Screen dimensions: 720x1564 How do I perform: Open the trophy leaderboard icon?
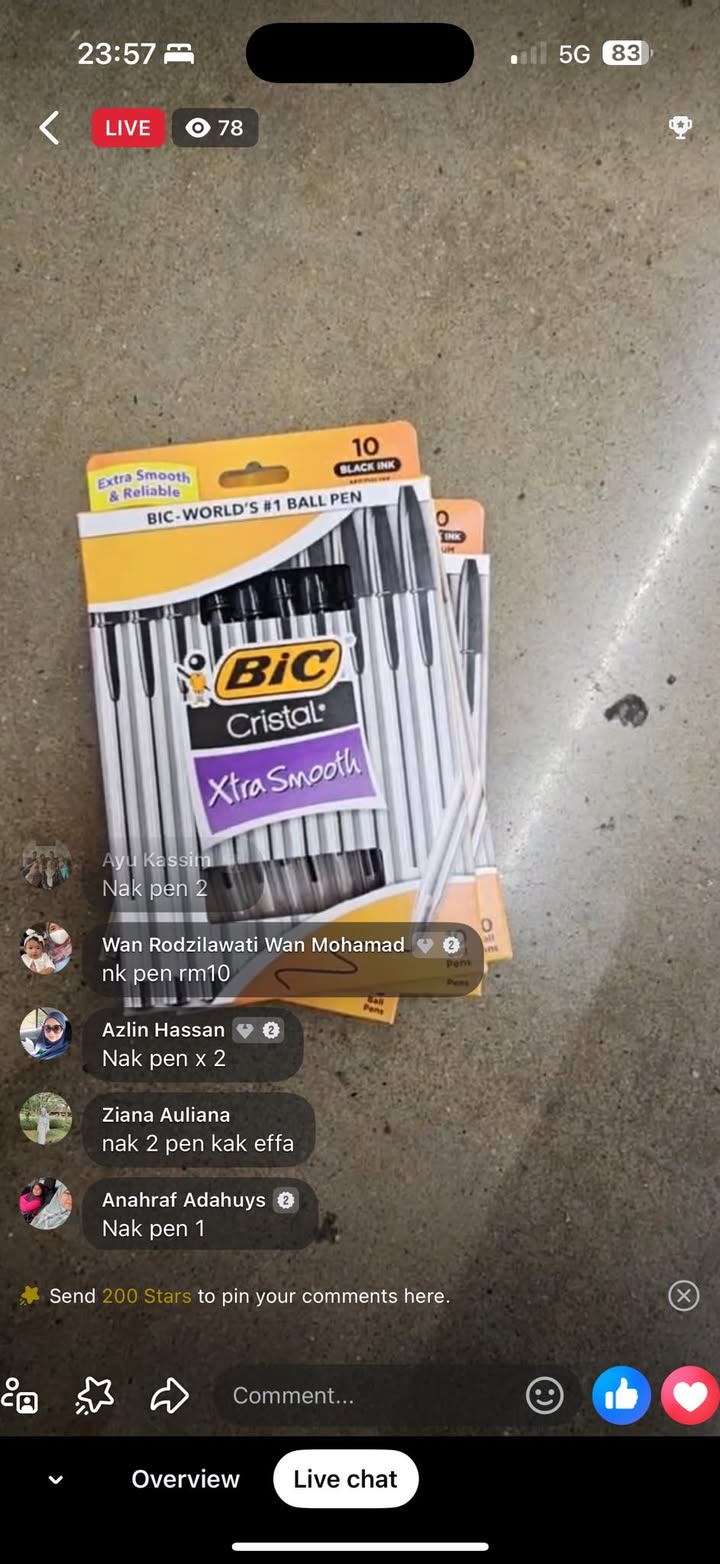[680, 127]
